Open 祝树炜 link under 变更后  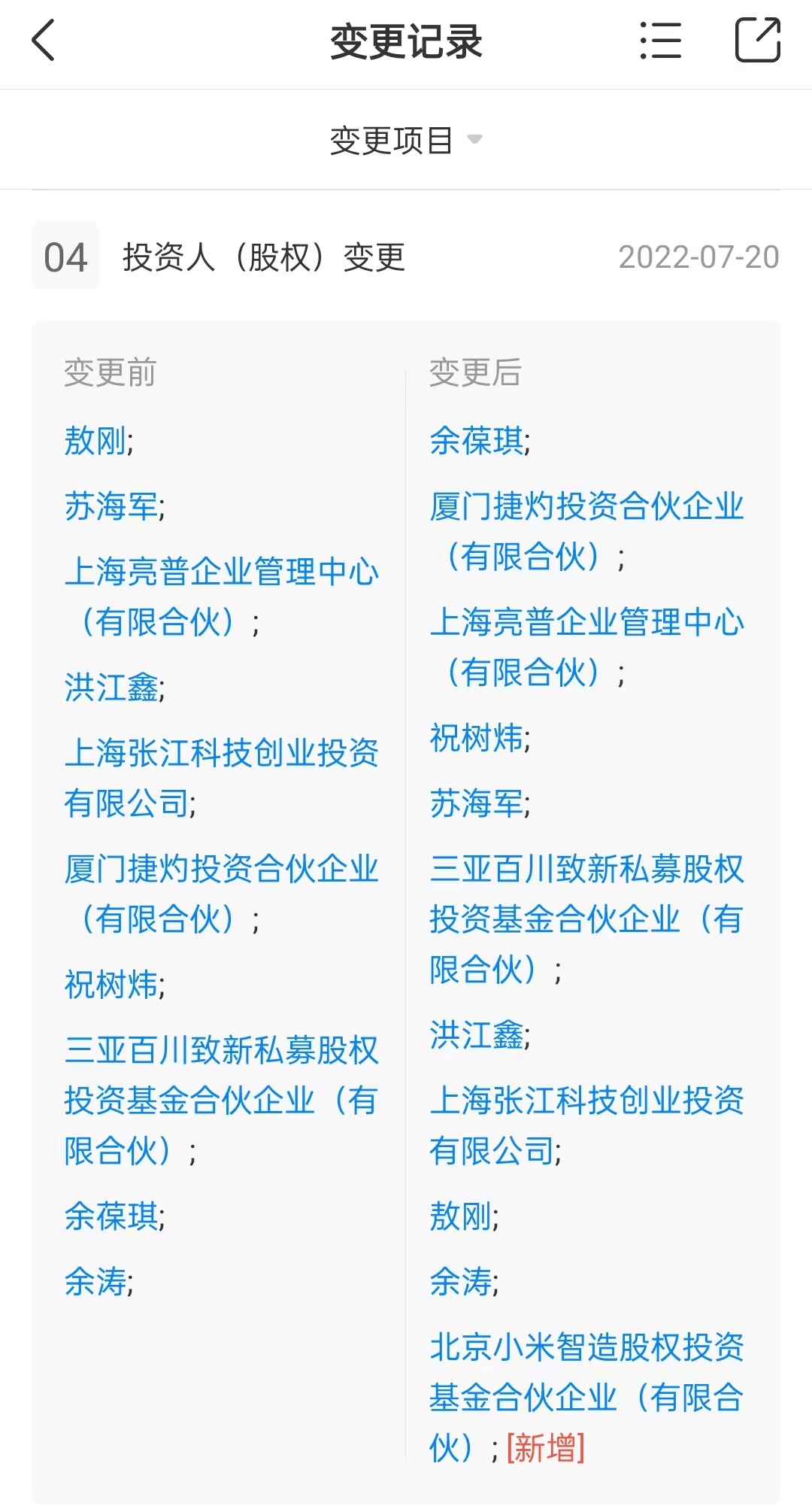tap(480, 738)
